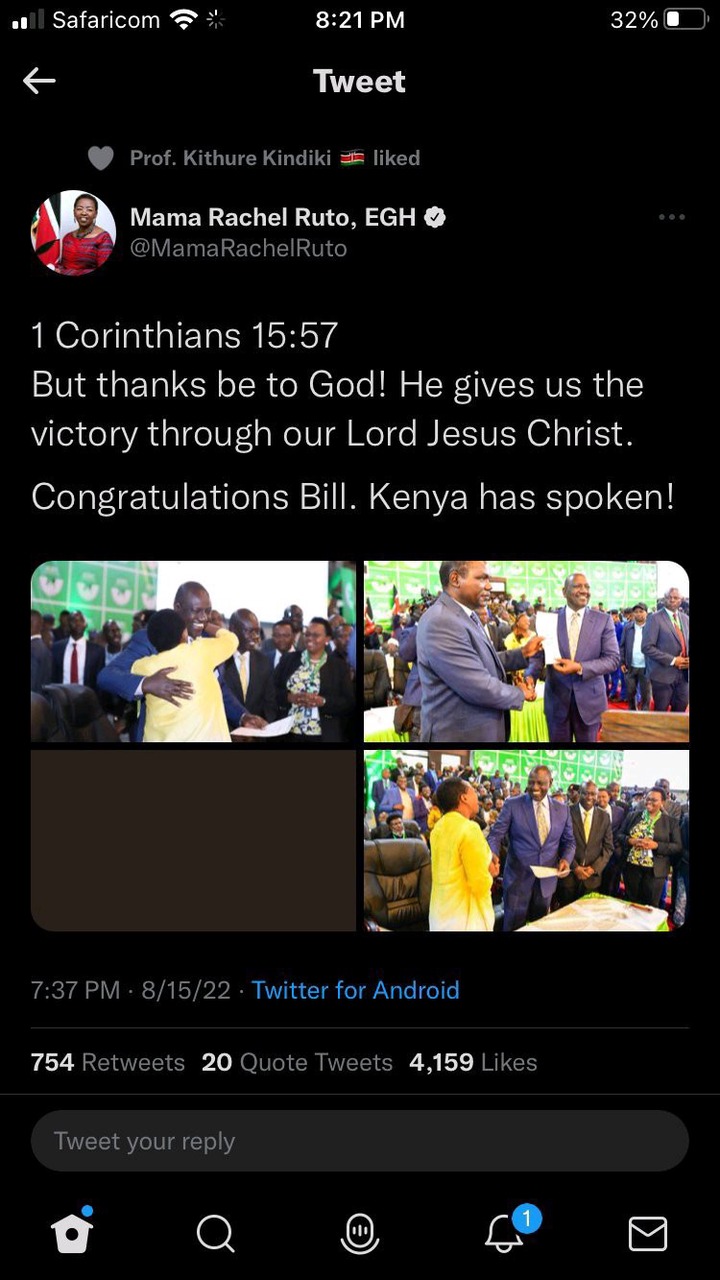Open the certificate handover photo
The image size is (720, 1280).
(526, 651)
